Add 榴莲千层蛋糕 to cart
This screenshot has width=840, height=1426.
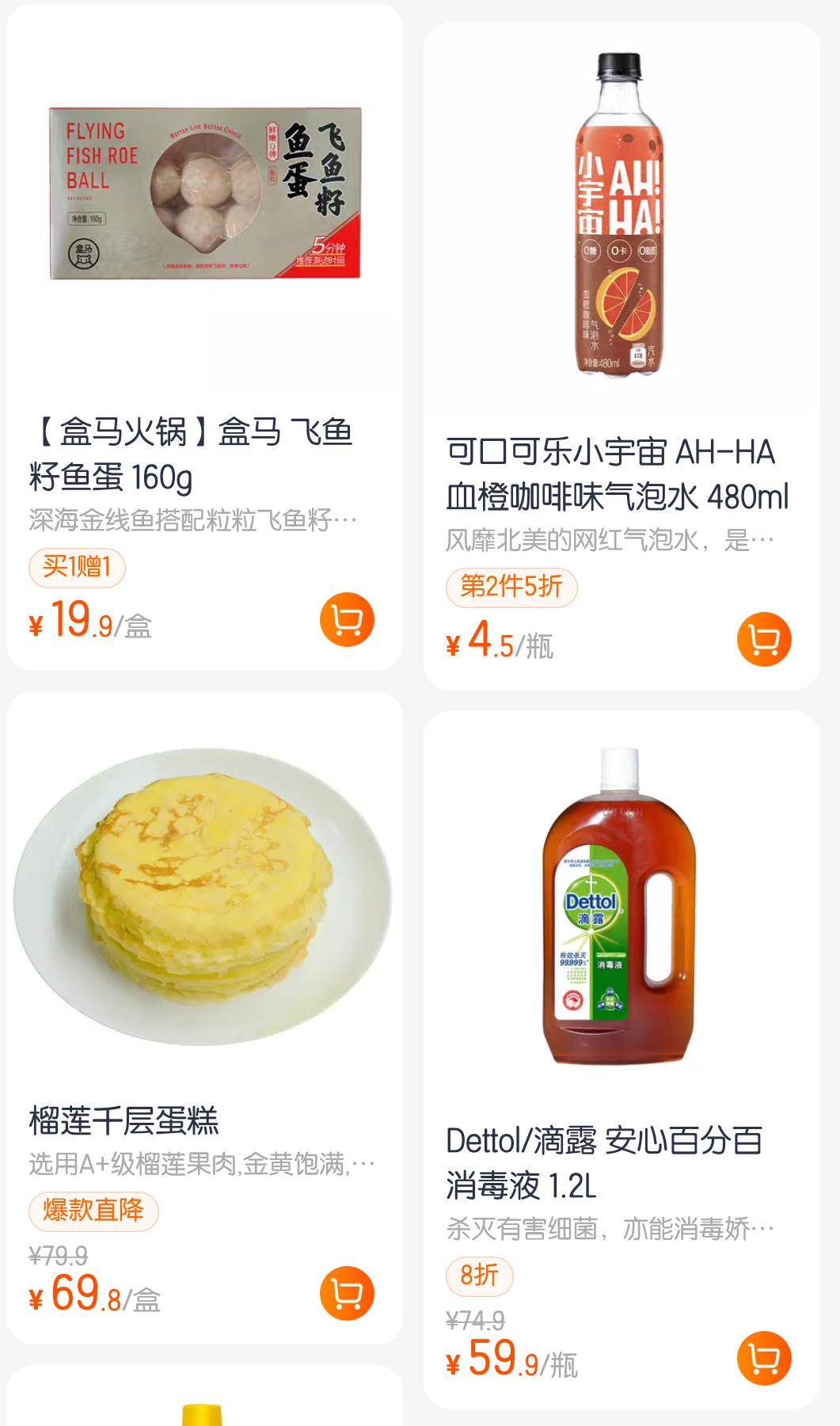point(347,1294)
